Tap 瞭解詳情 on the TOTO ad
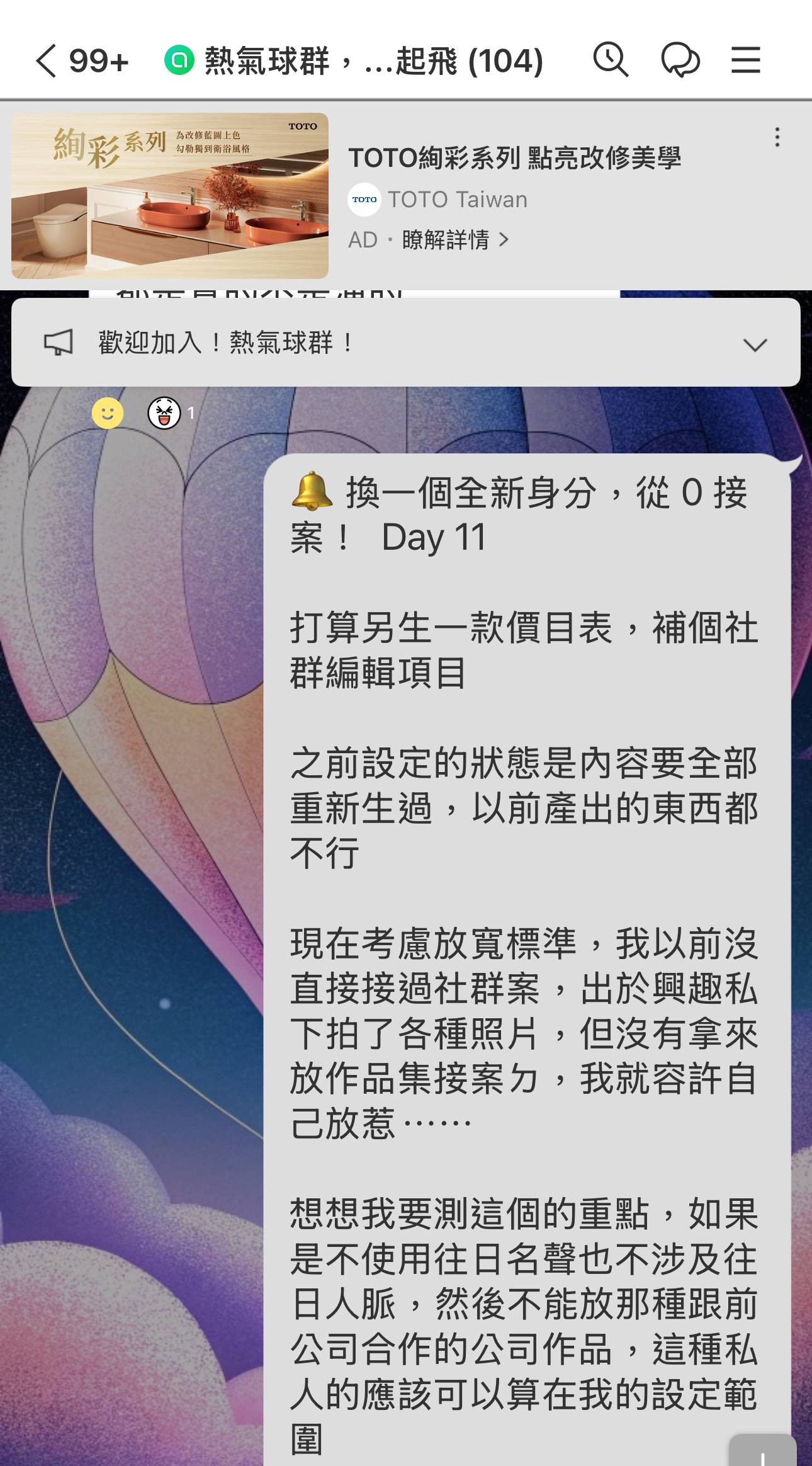The width and height of the screenshot is (812, 1466). pos(454,240)
